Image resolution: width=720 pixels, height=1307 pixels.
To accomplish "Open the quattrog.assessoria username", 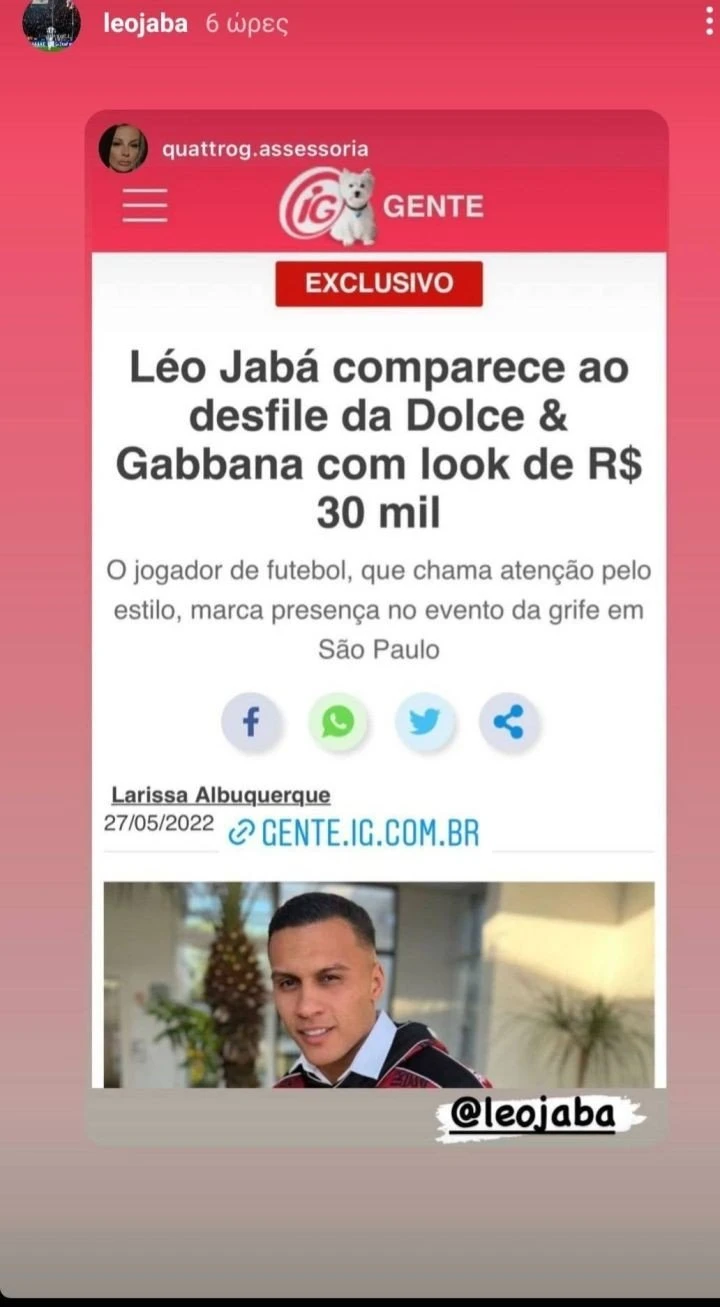I will click(x=265, y=148).
